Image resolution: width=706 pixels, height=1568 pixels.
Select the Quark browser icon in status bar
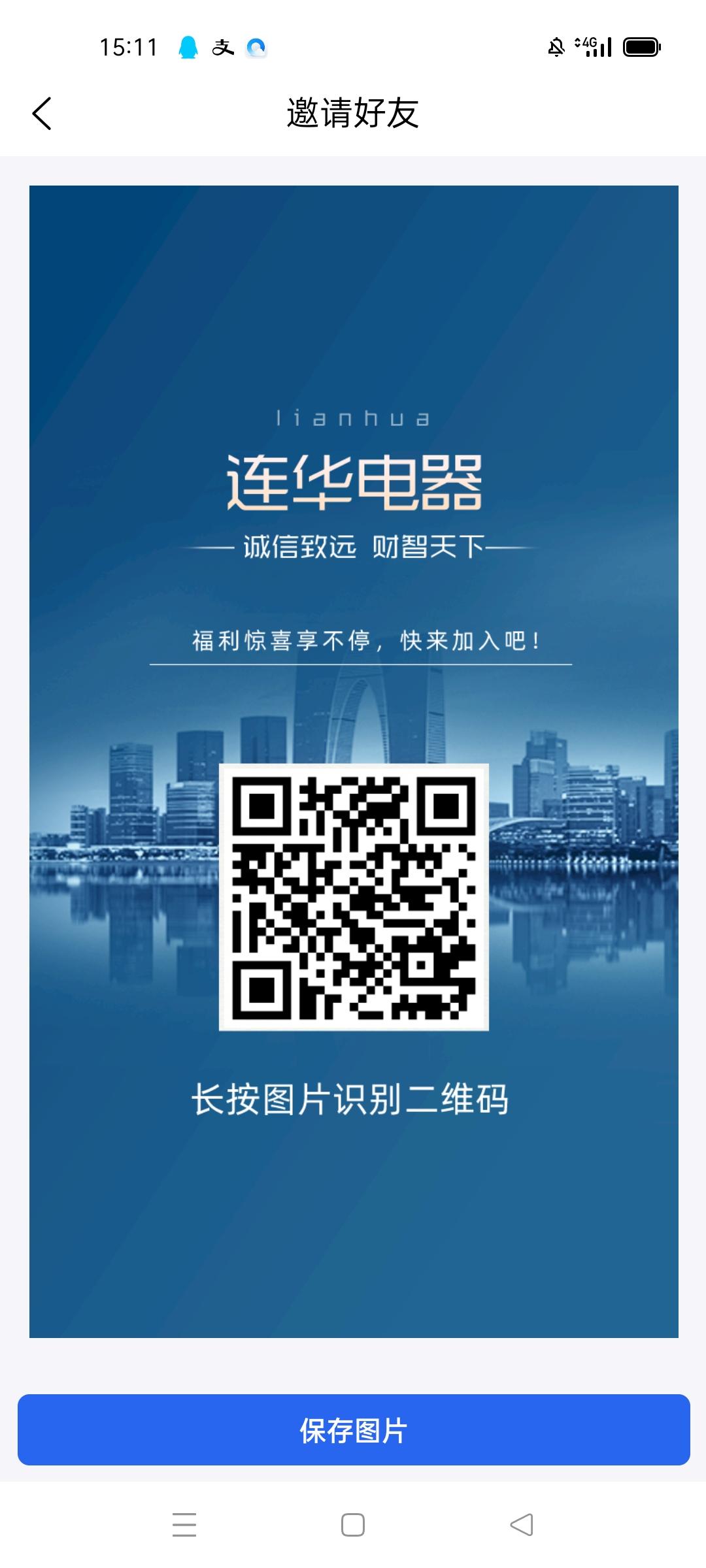pos(258,46)
